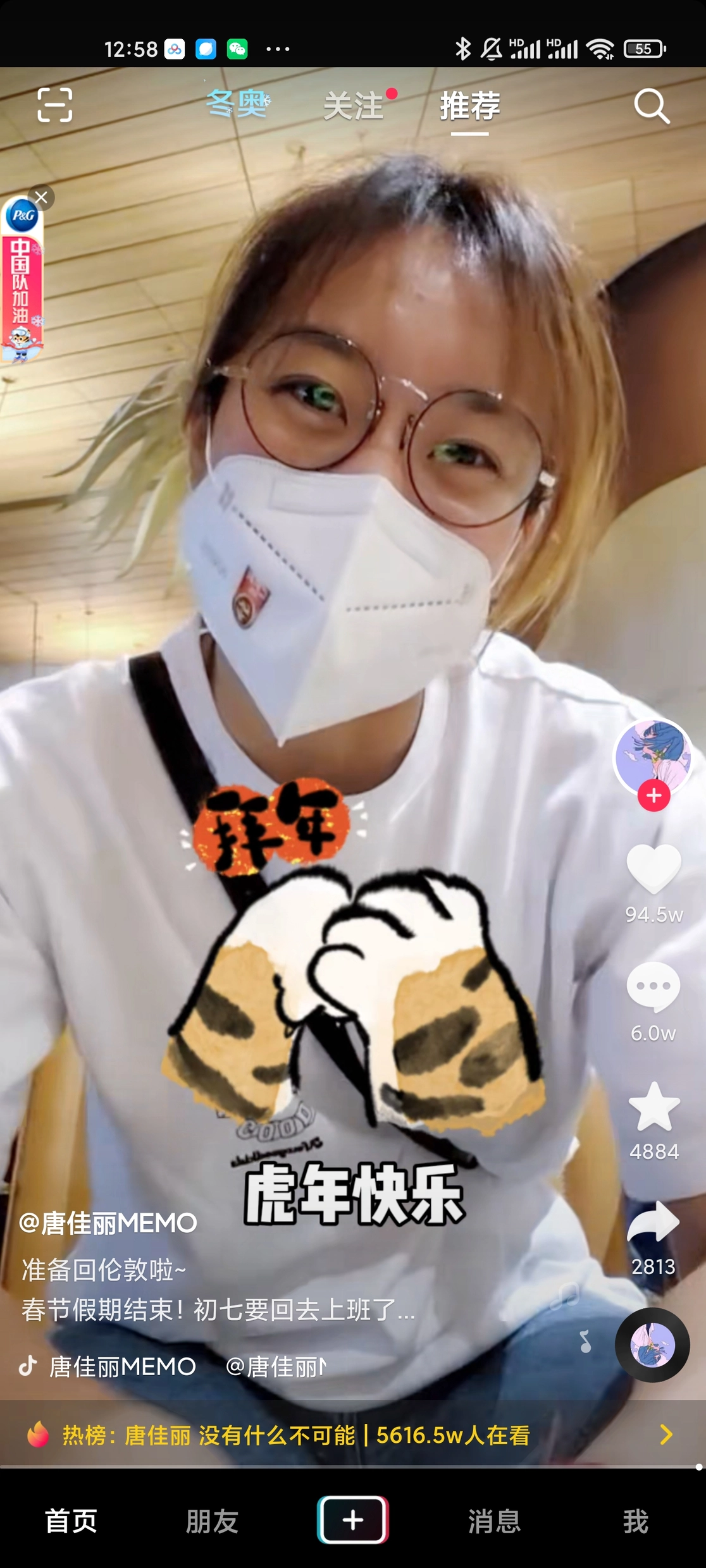Open the search magnifier
This screenshot has height=1568, width=706.
(x=652, y=106)
